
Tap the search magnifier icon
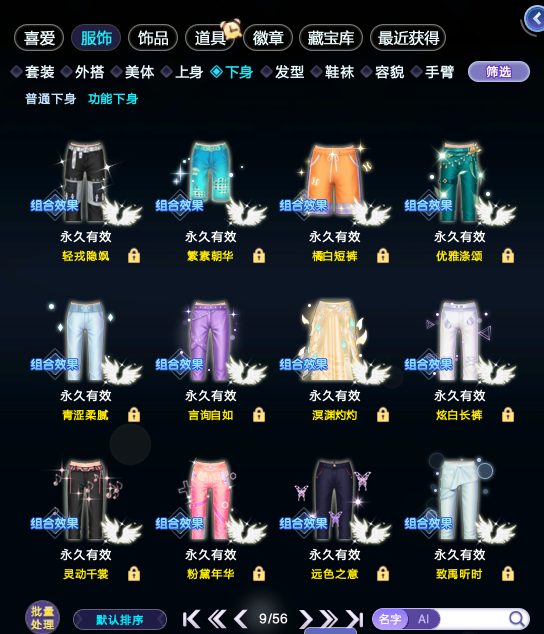pos(516,619)
